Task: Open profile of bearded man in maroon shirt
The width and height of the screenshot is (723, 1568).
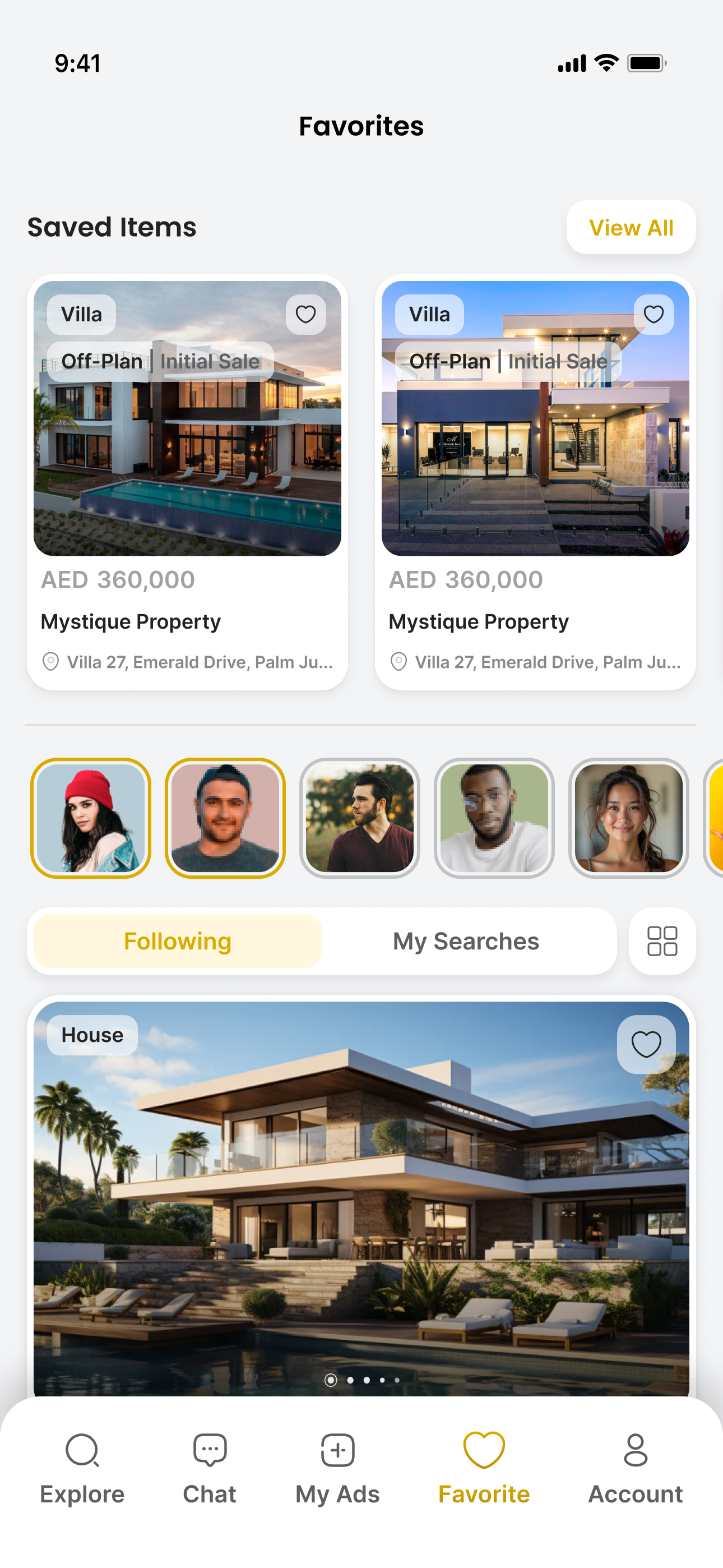Action: (x=360, y=818)
